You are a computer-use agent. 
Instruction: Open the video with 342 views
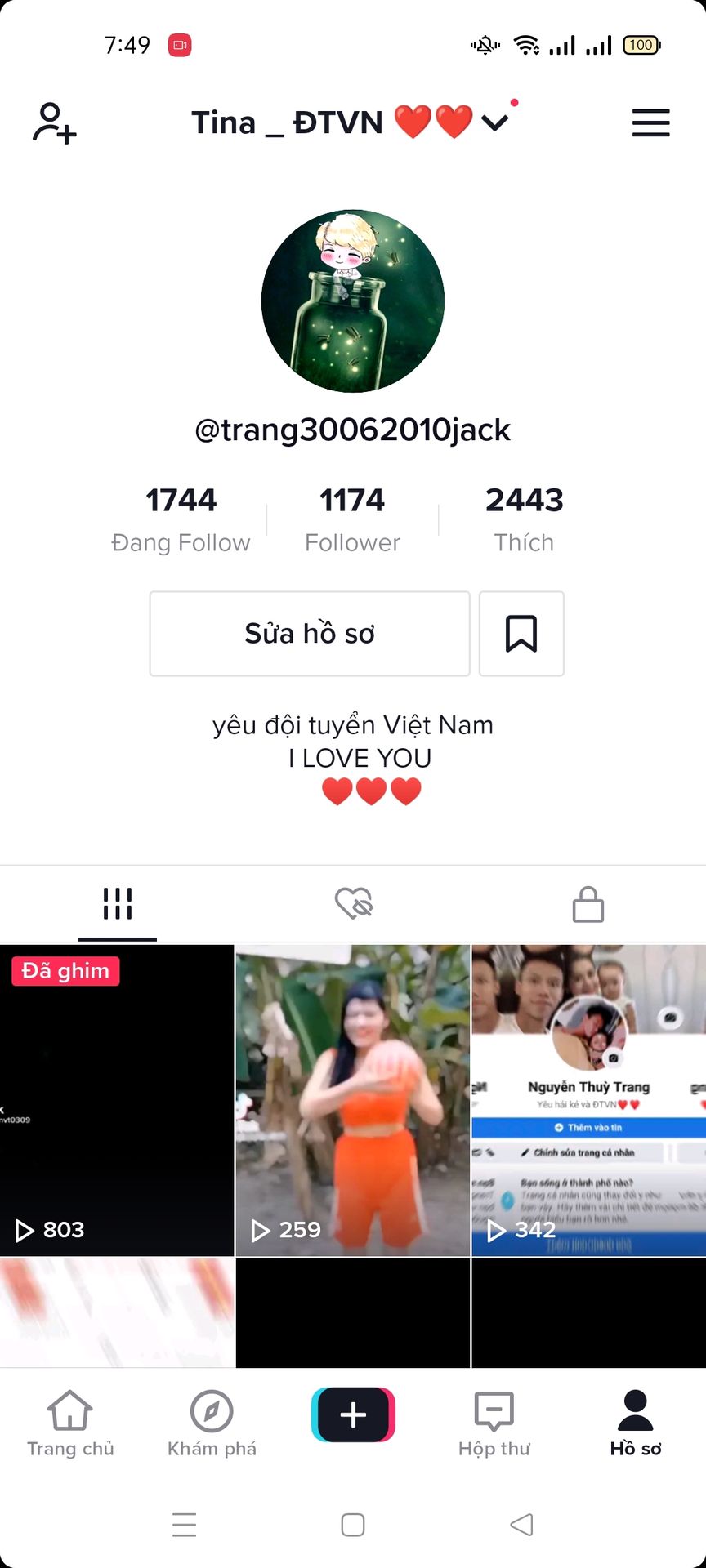[x=589, y=1100]
